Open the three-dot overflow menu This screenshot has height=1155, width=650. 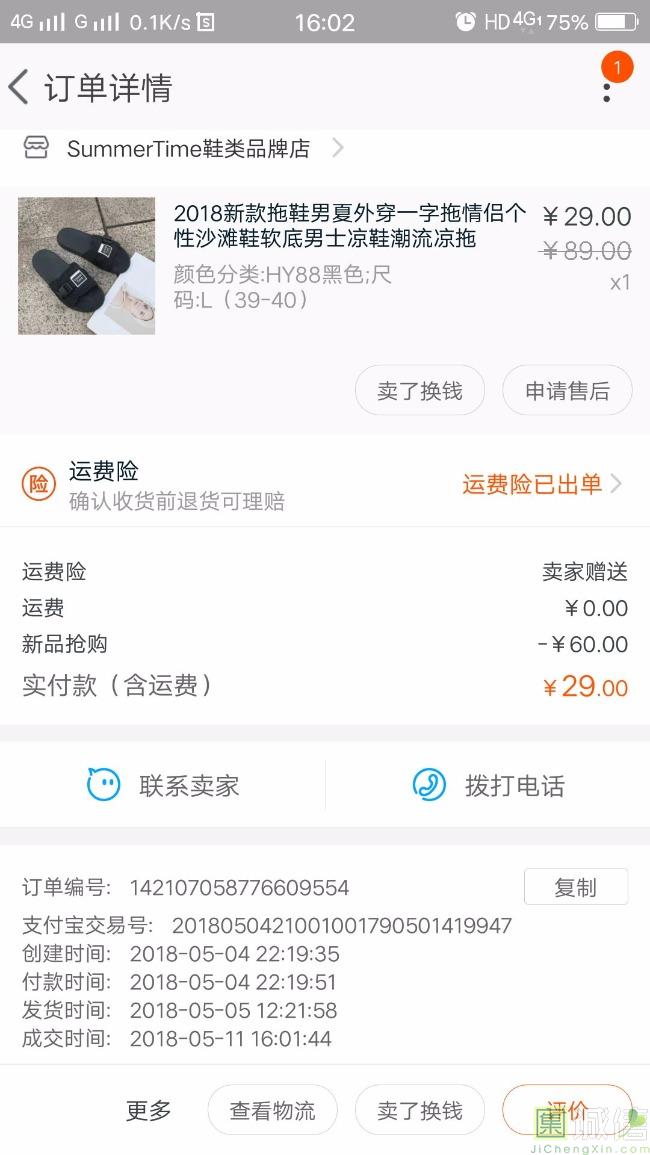tap(606, 90)
